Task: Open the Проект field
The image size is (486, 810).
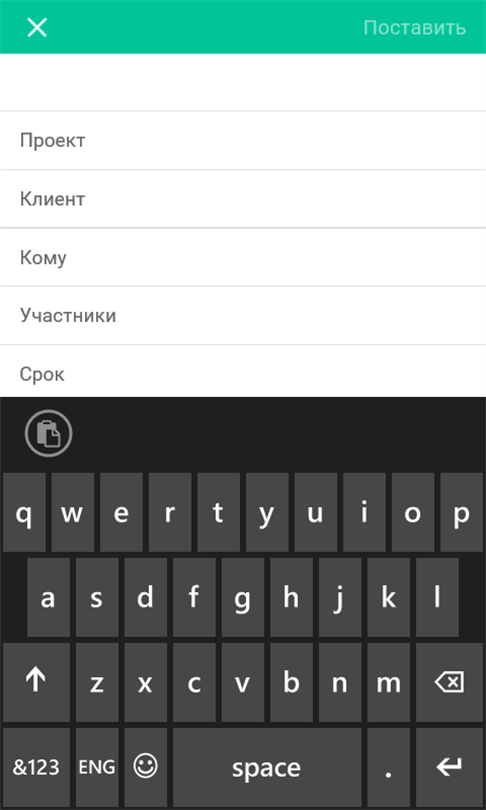Action: (x=243, y=140)
